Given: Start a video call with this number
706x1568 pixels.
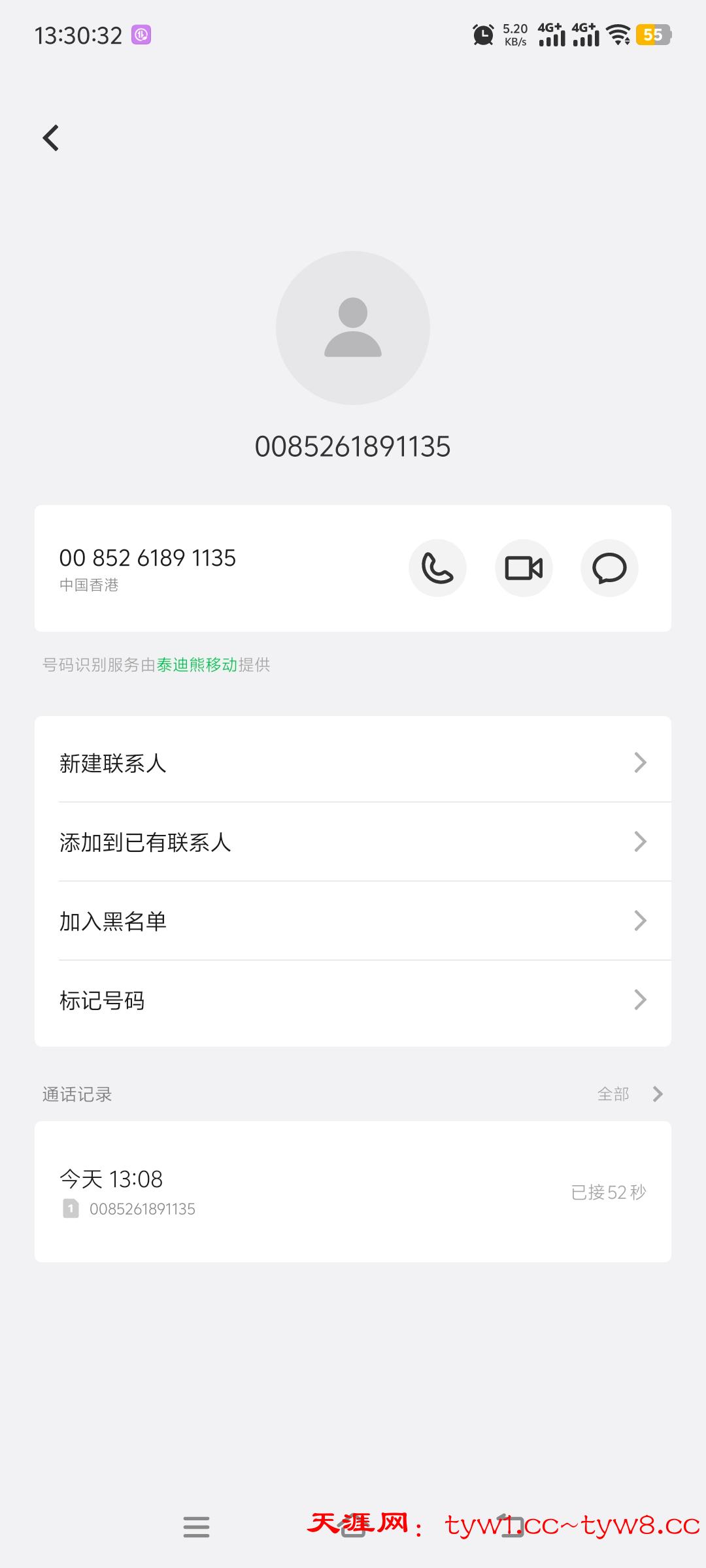Looking at the screenshot, I should [x=524, y=568].
